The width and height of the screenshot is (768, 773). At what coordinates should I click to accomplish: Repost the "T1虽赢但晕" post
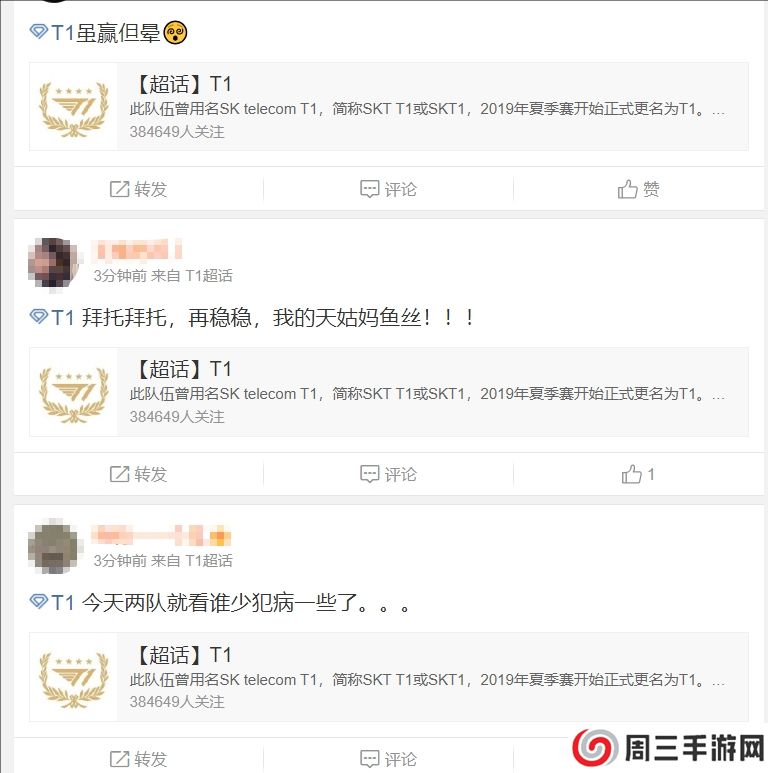pyautogui.click(x=138, y=189)
